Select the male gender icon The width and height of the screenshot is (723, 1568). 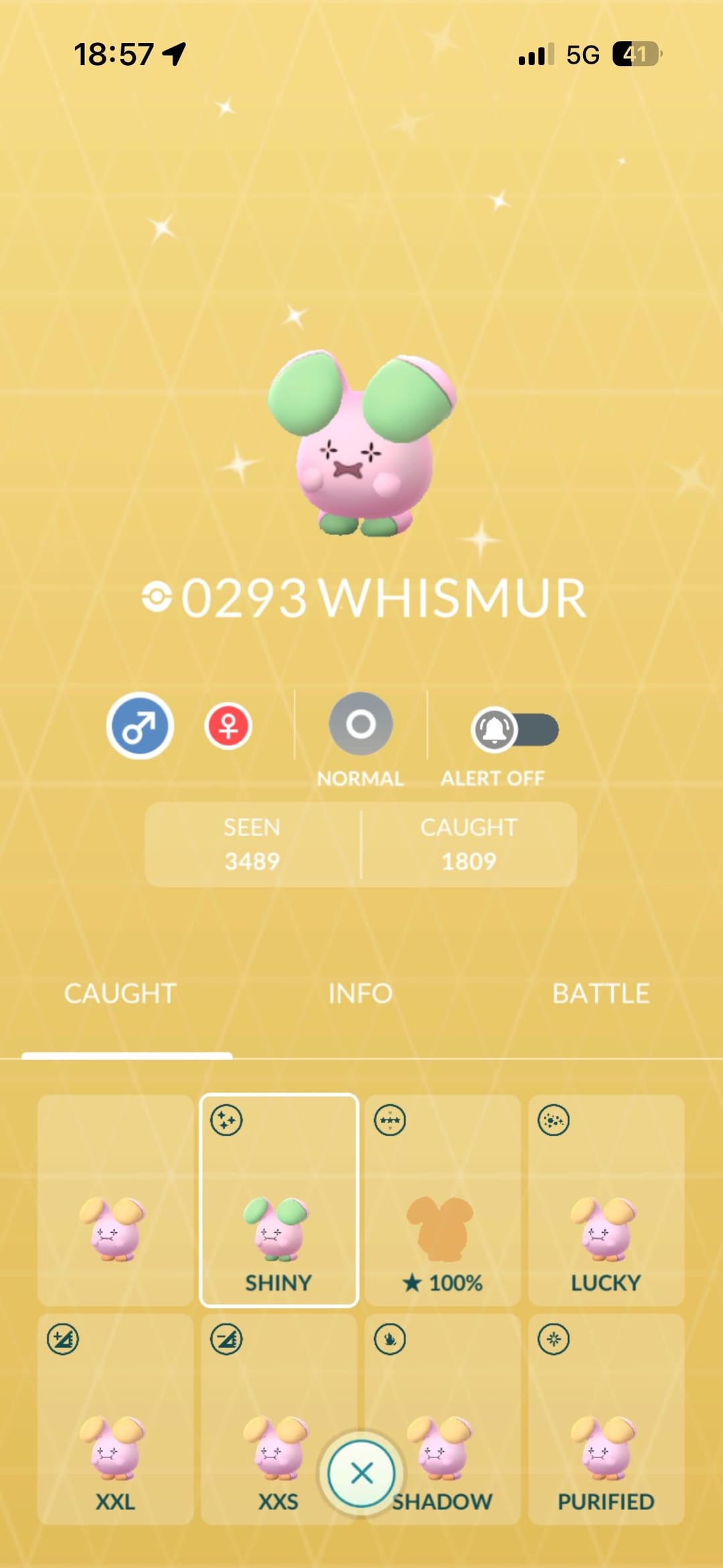click(x=140, y=725)
